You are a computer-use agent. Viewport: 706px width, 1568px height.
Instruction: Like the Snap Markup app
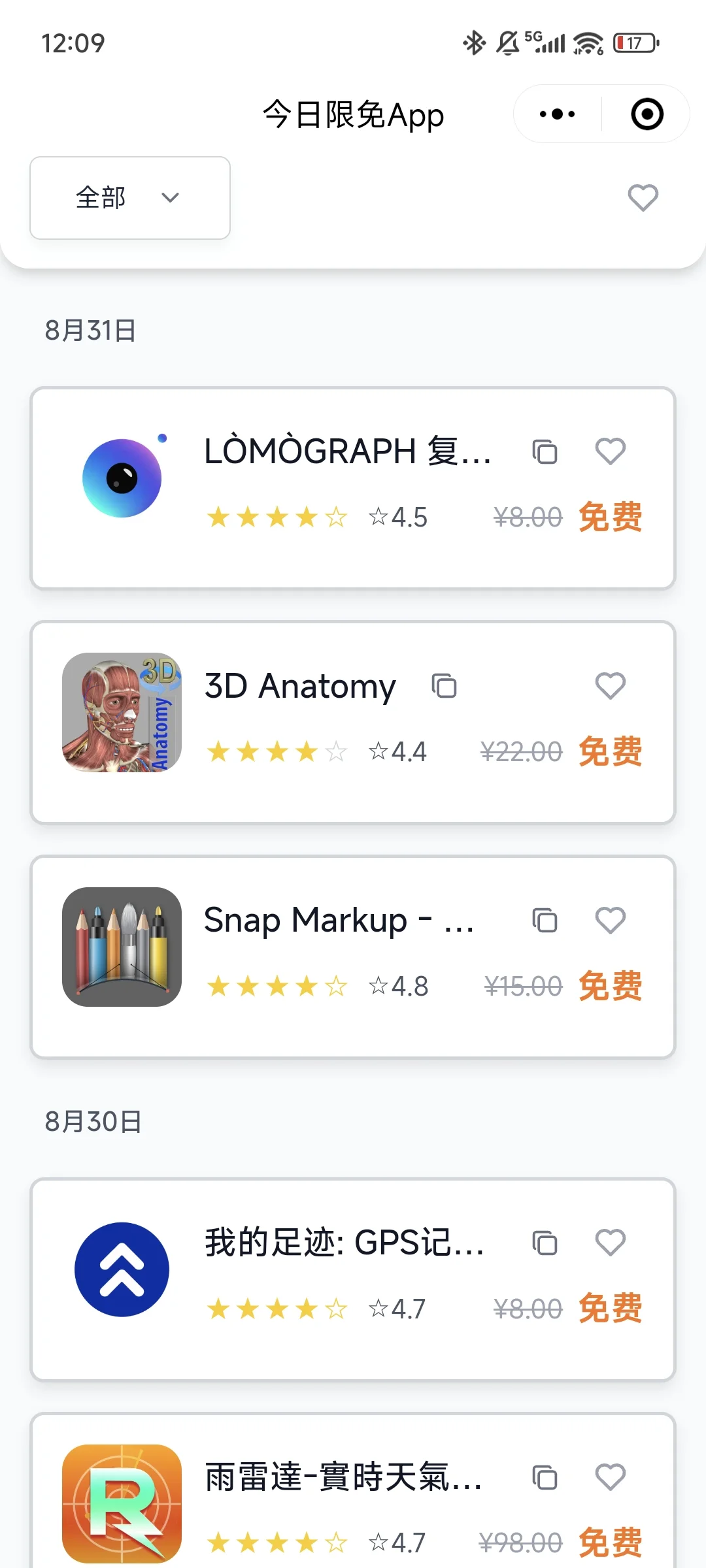(x=610, y=921)
